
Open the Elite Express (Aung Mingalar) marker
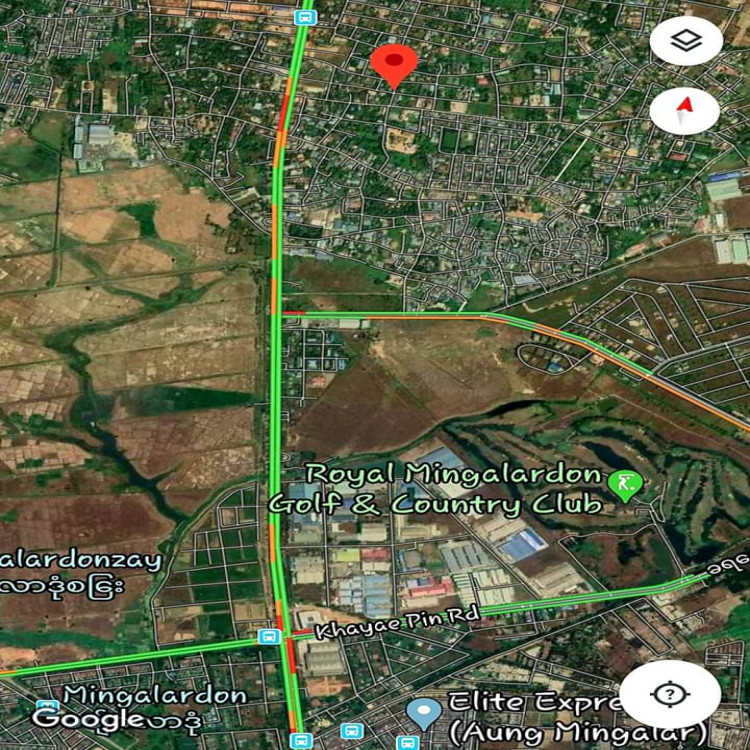(423, 713)
